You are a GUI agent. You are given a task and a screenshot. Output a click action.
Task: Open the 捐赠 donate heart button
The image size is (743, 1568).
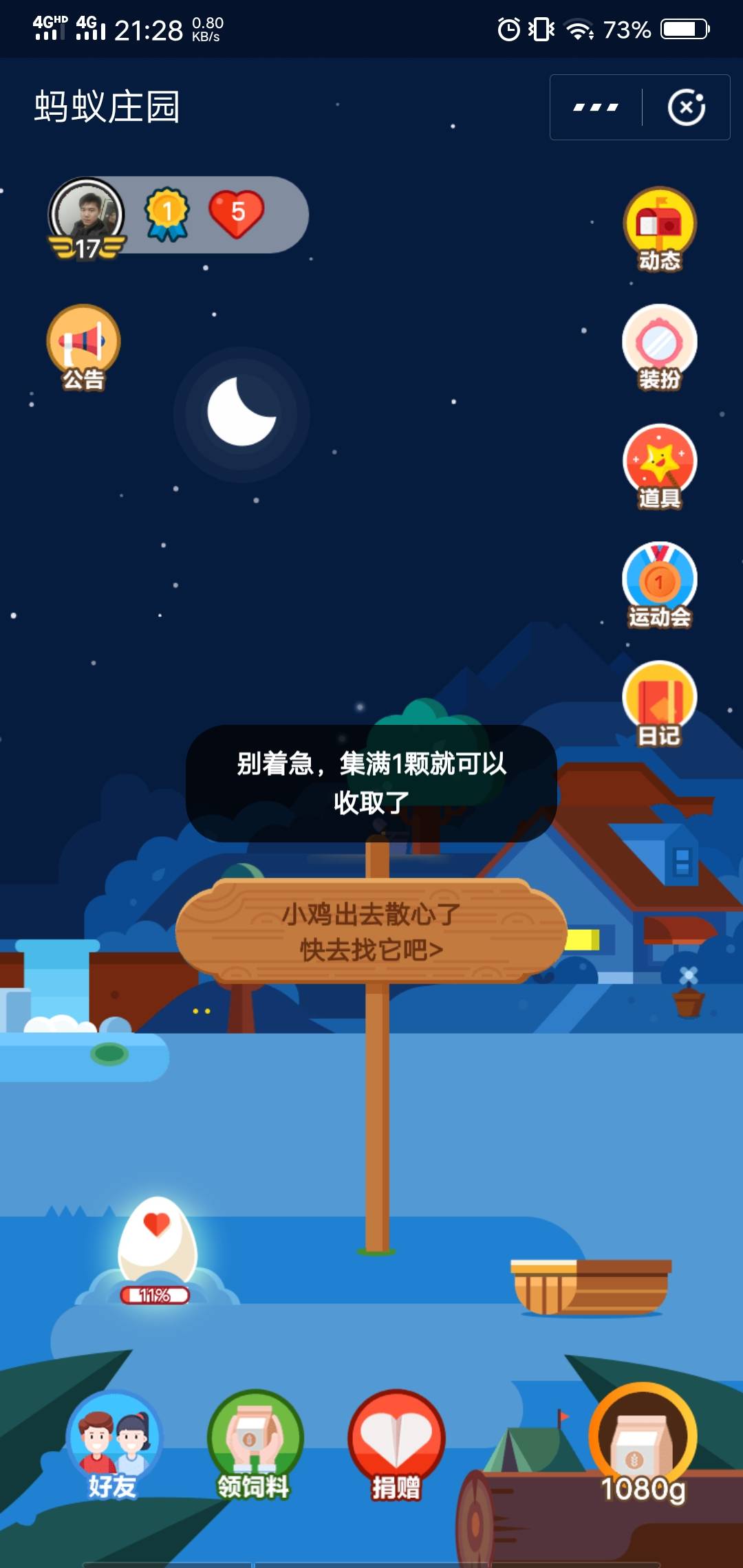tap(396, 1444)
